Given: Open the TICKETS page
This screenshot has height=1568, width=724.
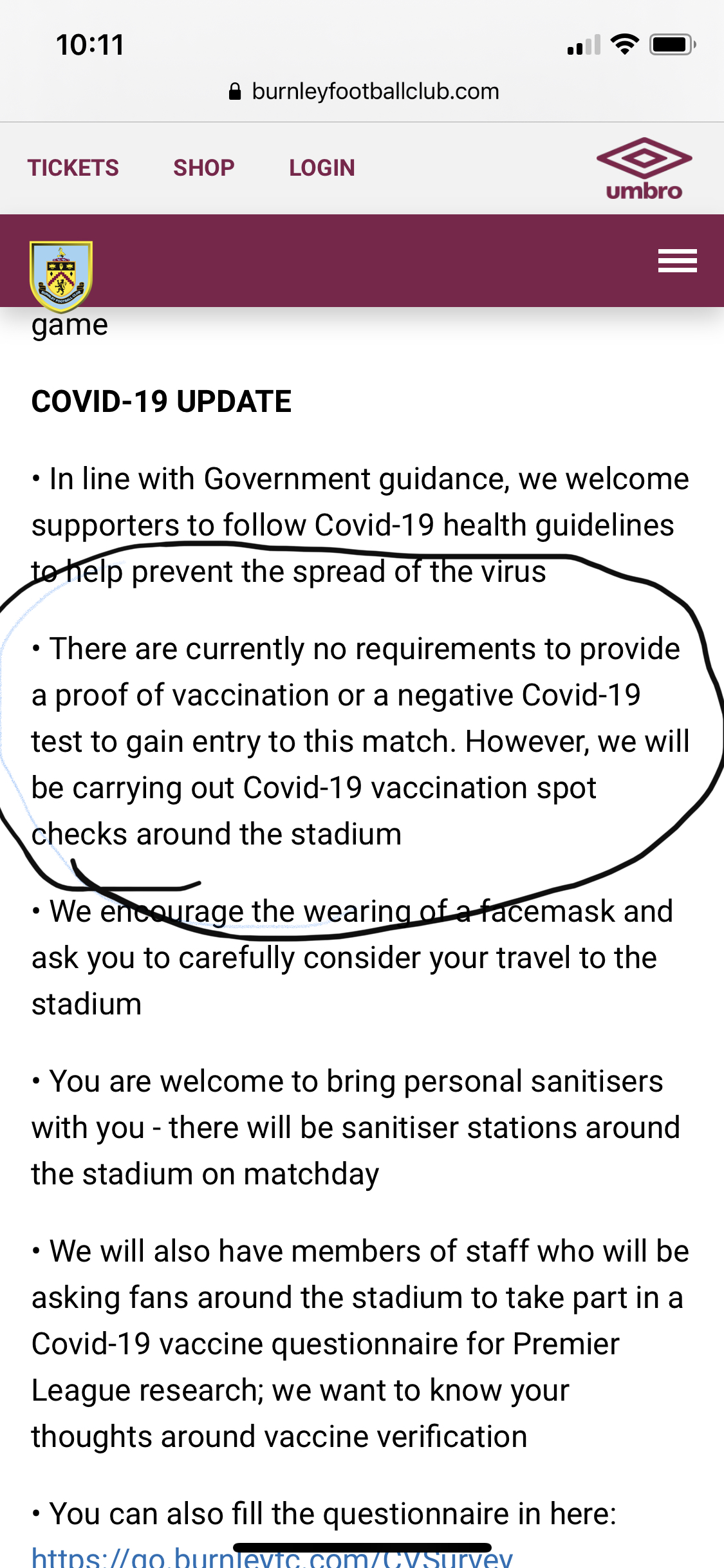Looking at the screenshot, I should click(x=73, y=168).
